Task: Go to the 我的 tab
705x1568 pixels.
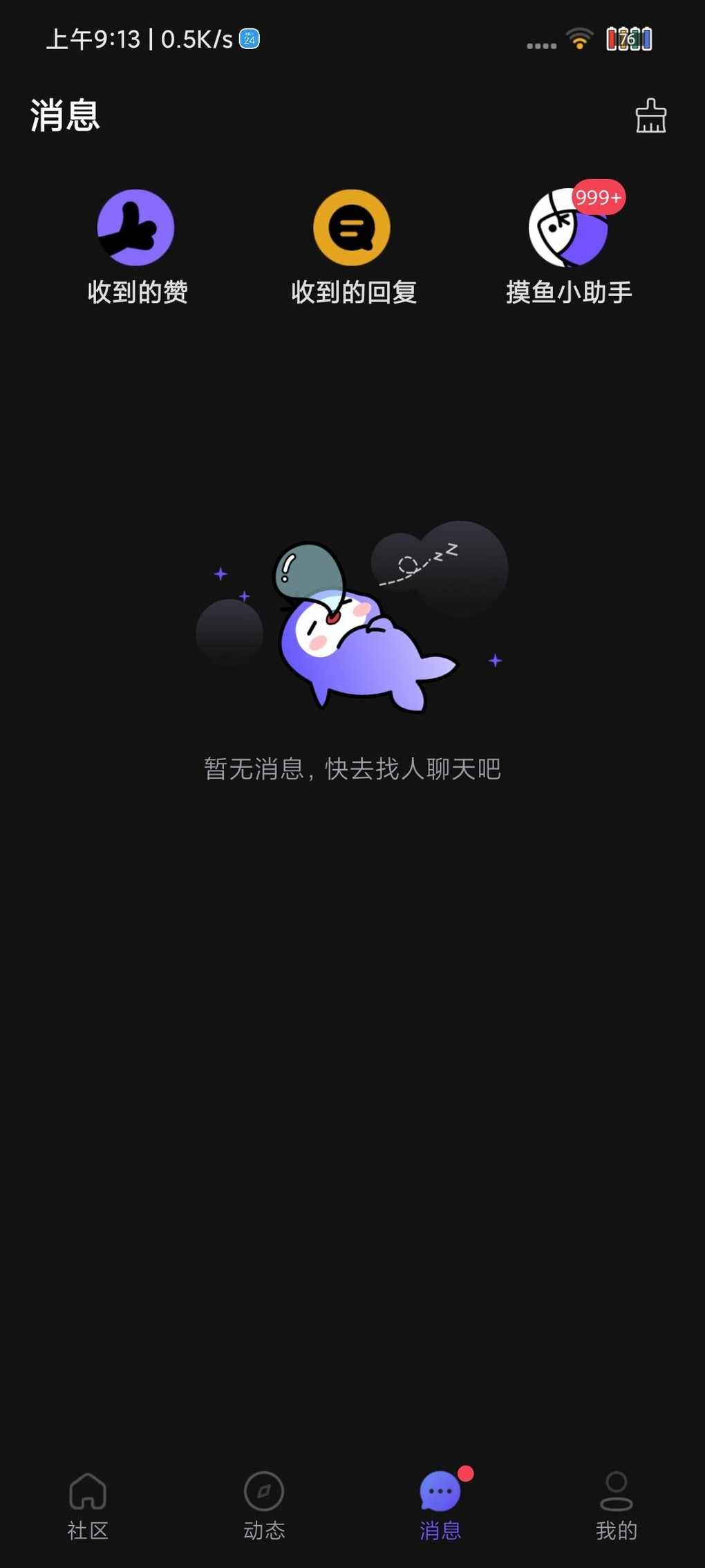Action: 617,1506
